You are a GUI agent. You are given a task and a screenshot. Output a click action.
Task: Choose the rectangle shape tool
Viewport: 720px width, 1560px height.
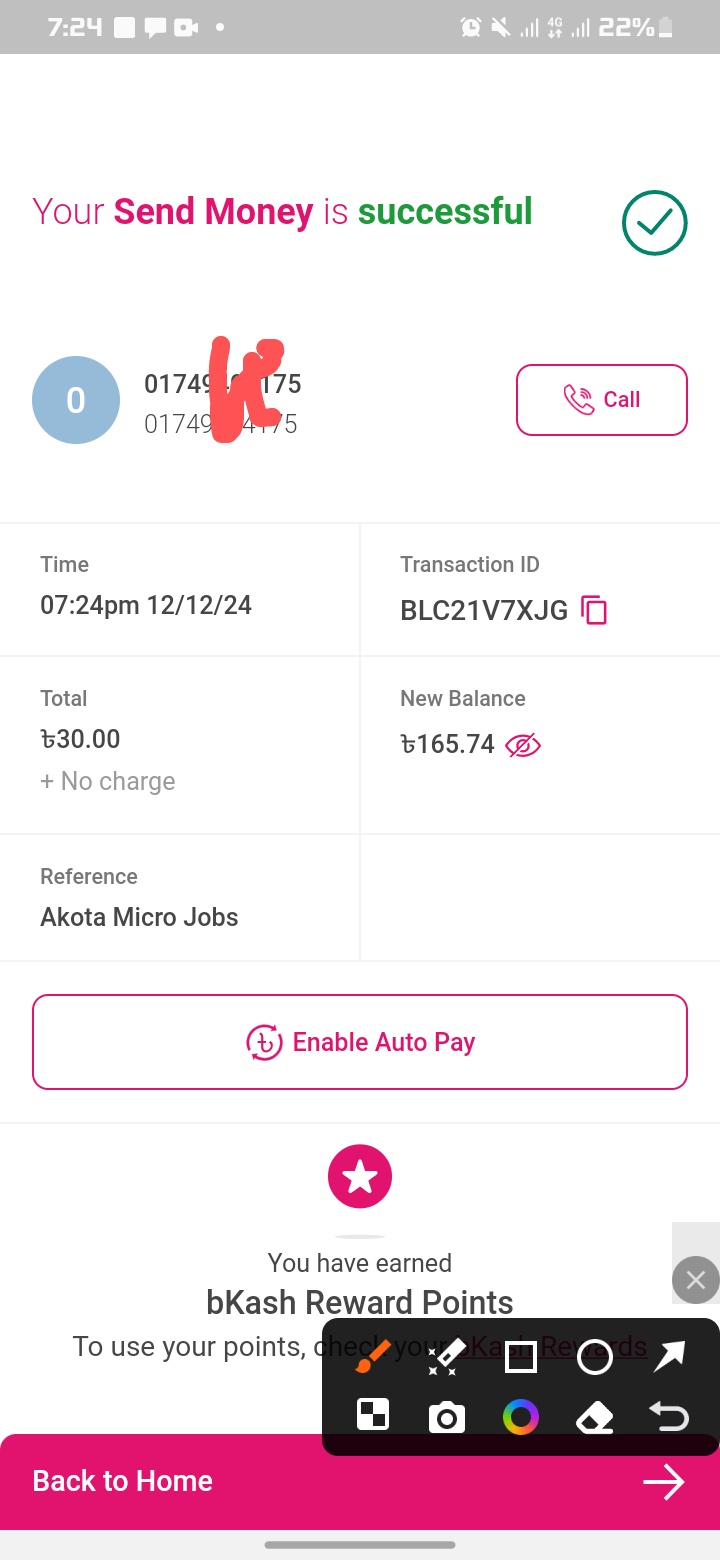point(521,1356)
